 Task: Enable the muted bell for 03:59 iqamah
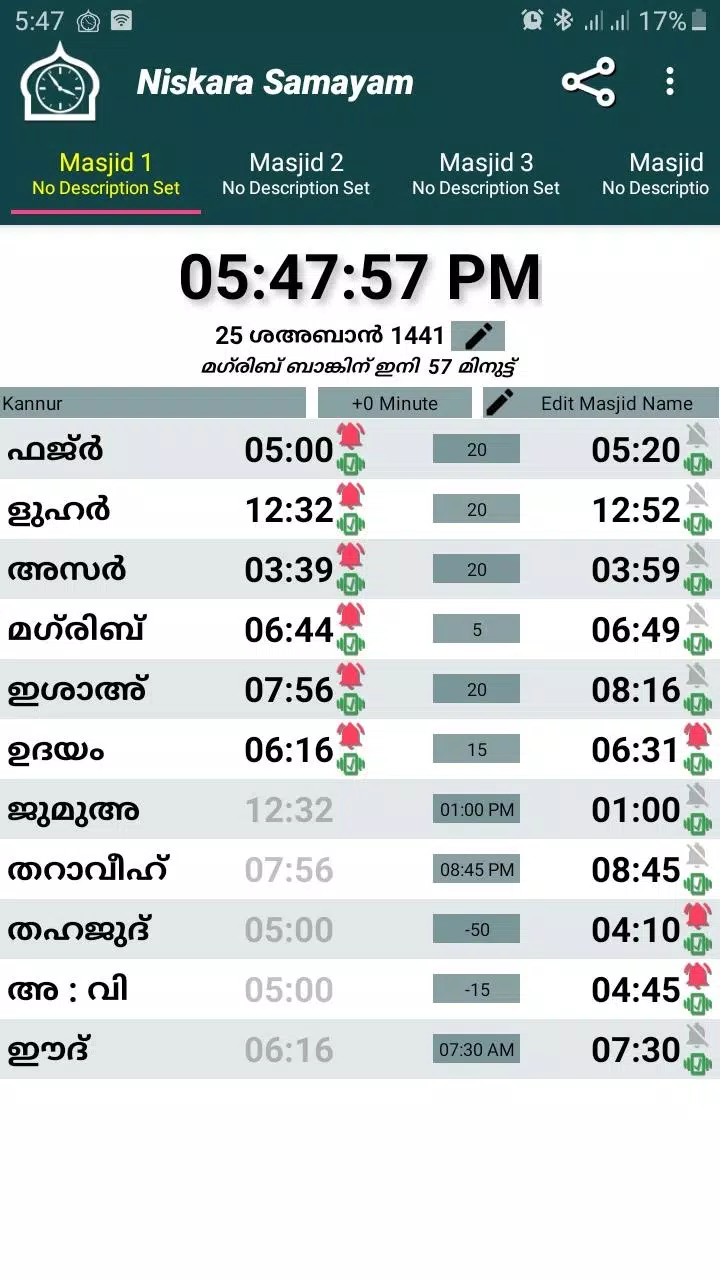click(x=697, y=556)
